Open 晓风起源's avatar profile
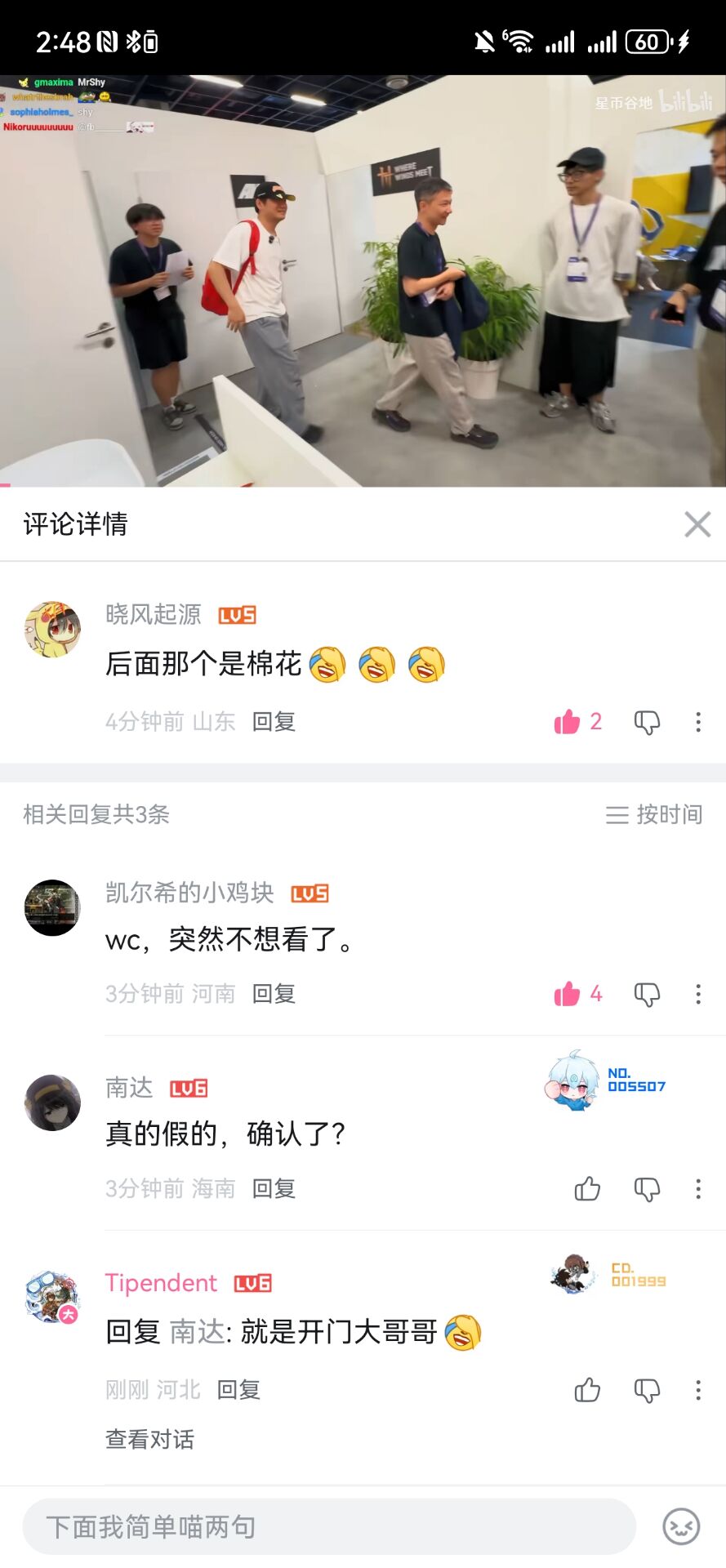 pyautogui.click(x=53, y=630)
